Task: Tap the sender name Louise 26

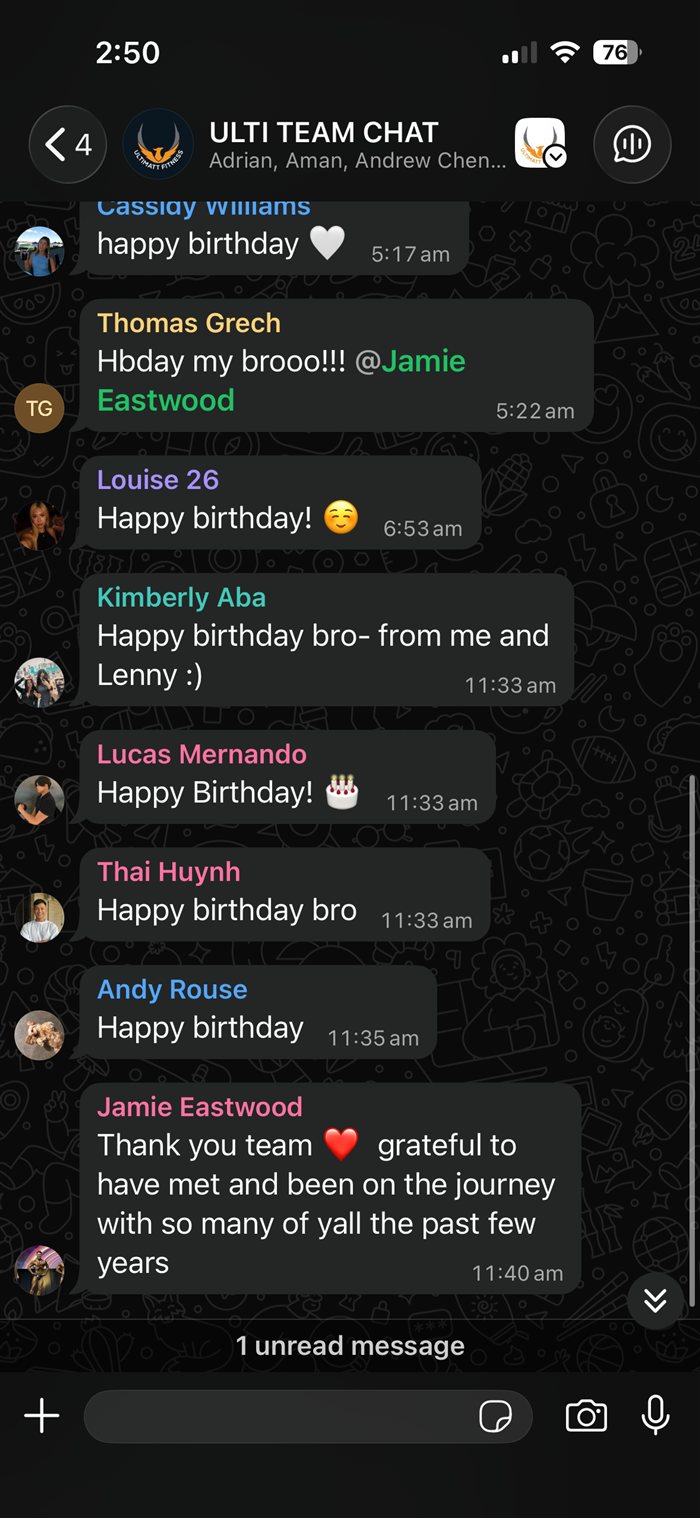Action: [x=158, y=479]
